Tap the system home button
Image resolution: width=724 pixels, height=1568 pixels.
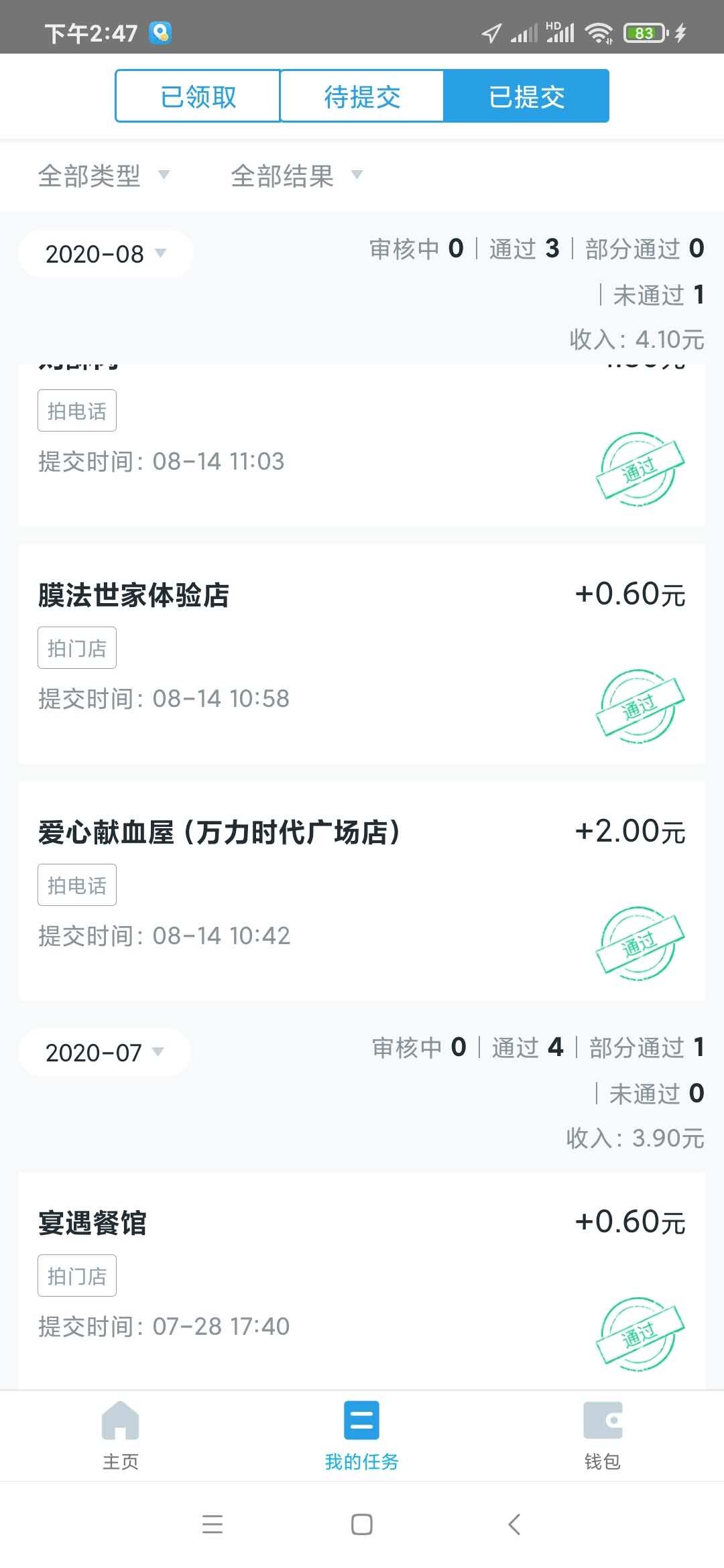(362, 1524)
